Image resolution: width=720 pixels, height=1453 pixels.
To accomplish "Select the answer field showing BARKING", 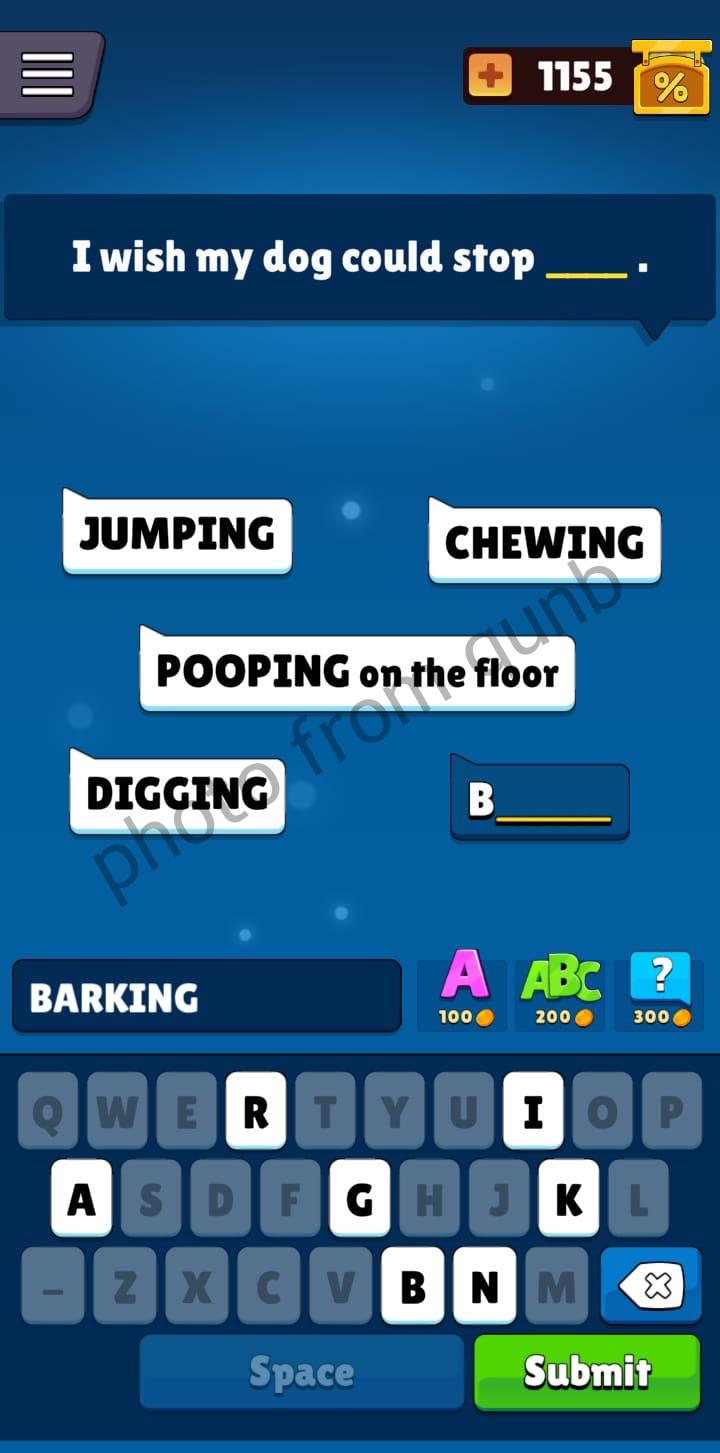I will coord(206,996).
